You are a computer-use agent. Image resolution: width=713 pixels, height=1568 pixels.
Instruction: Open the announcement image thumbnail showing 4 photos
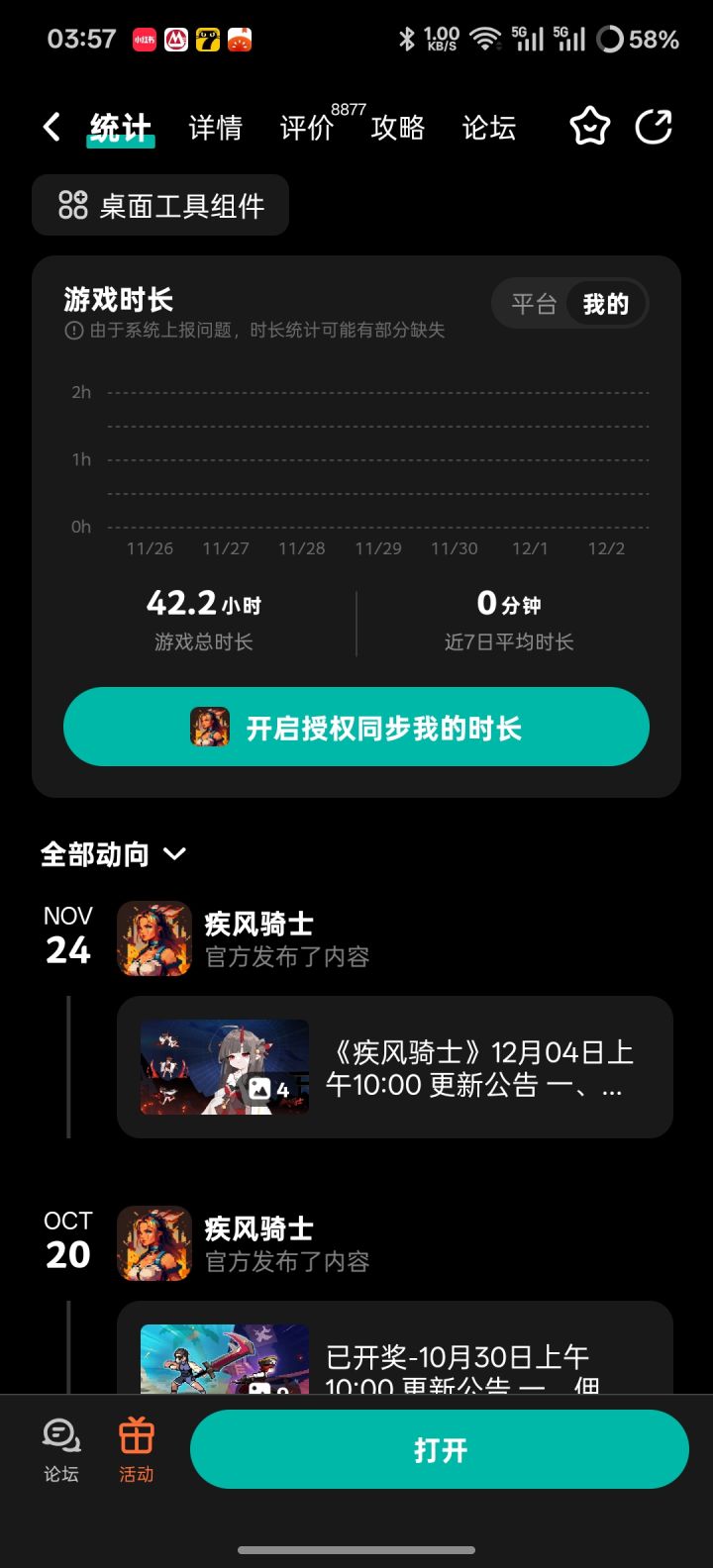click(223, 1067)
